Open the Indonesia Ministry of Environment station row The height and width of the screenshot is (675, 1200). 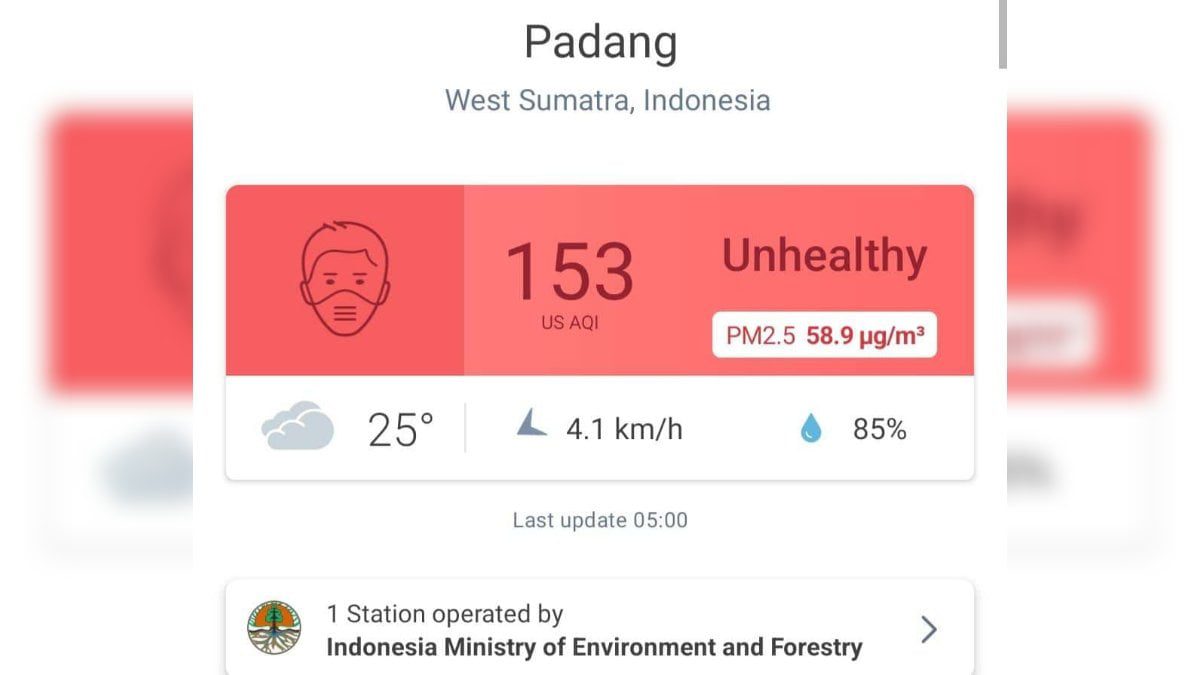pyautogui.click(x=598, y=630)
